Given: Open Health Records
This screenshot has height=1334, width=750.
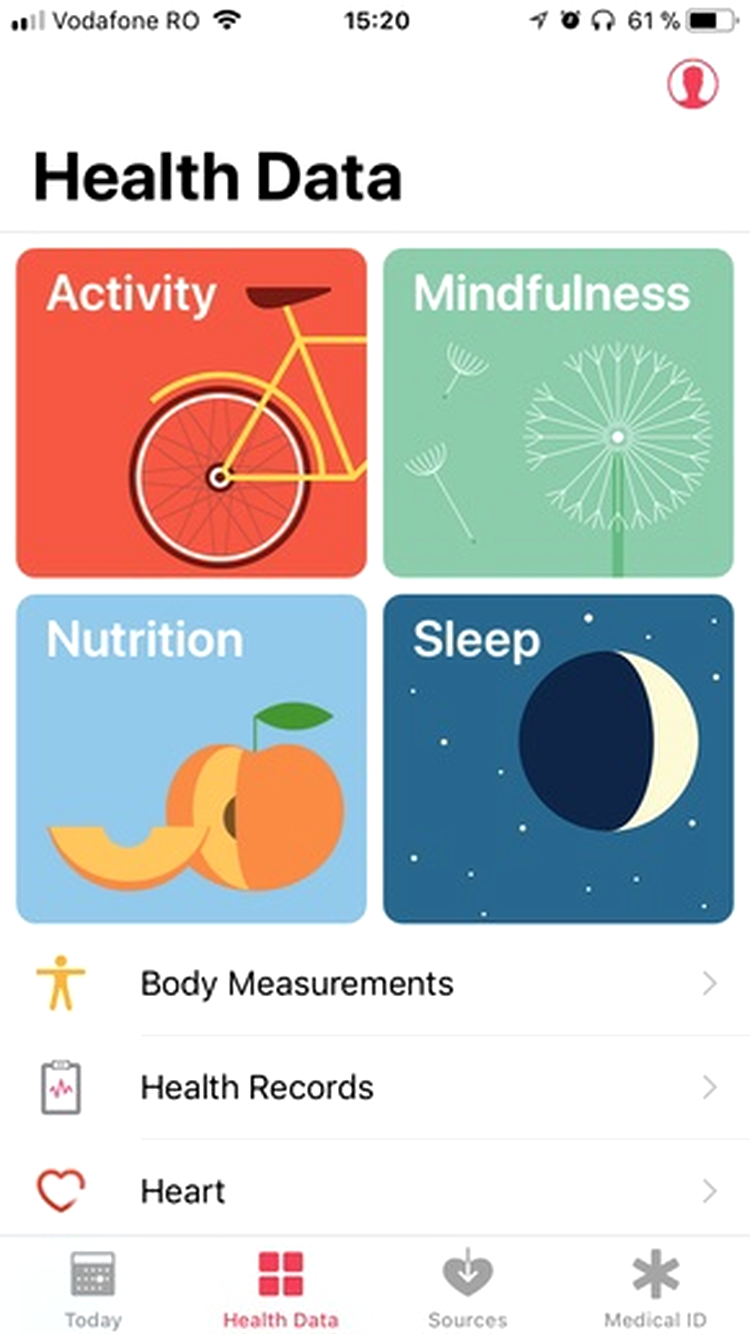Looking at the screenshot, I should coord(375,1087).
